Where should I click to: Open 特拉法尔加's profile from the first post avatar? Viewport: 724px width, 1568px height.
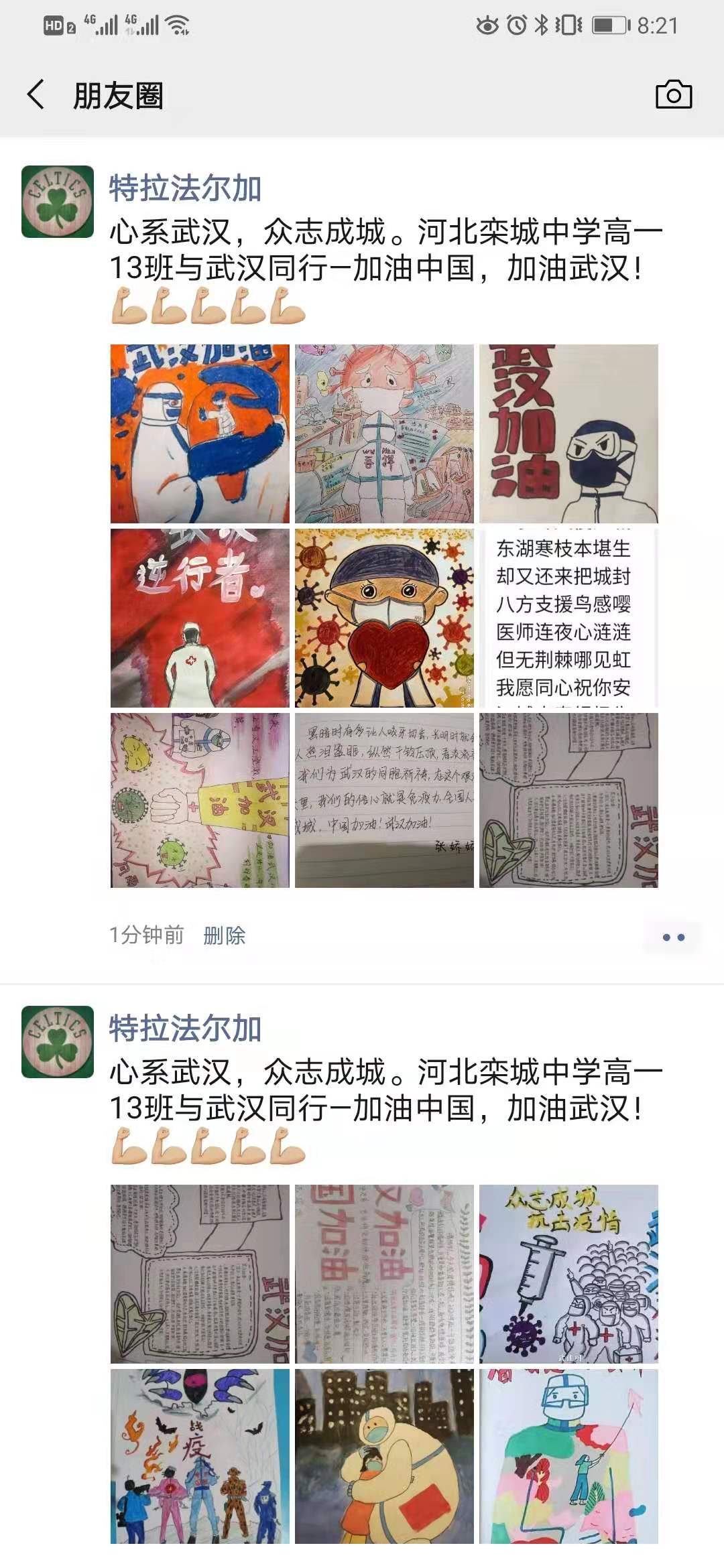click(x=58, y=202)
